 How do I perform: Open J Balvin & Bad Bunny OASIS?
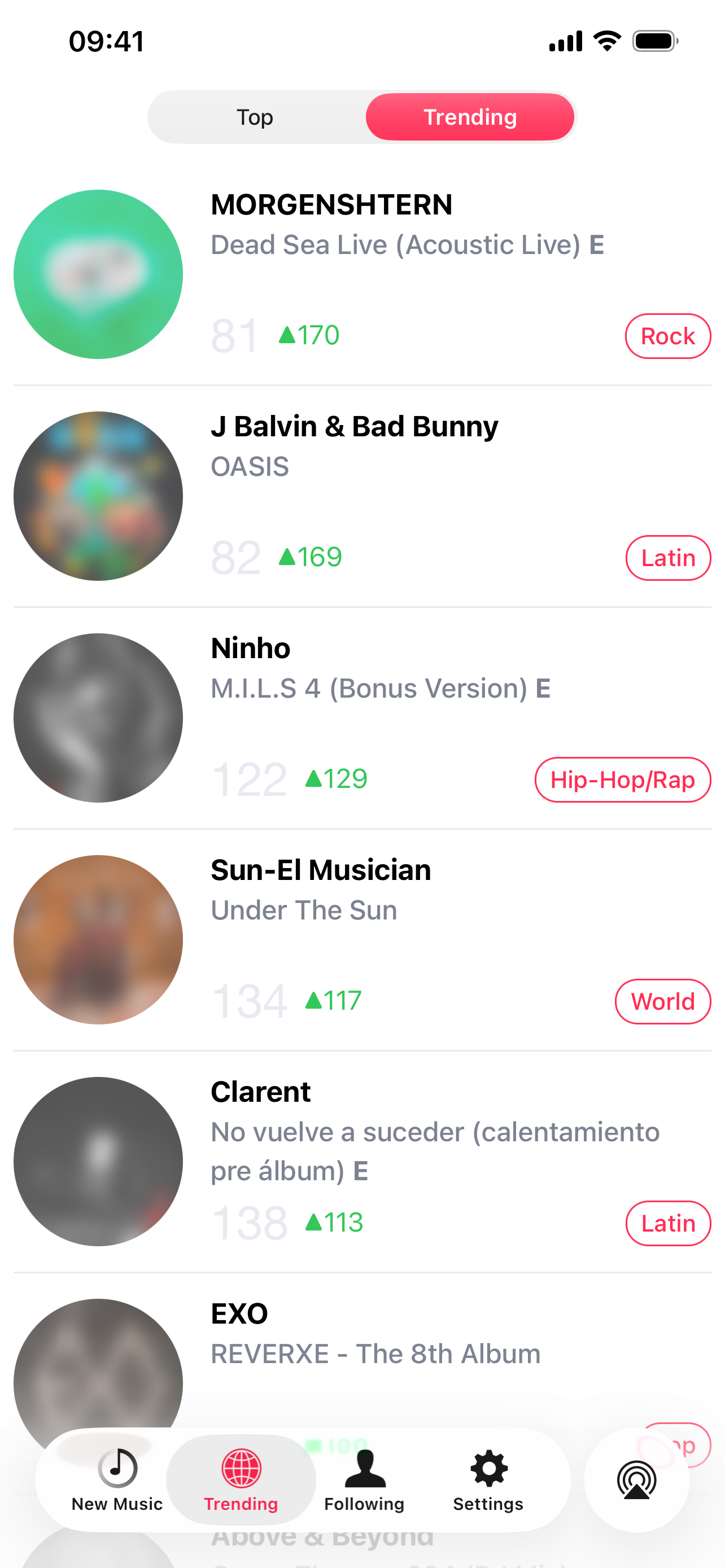pos(362,496)
